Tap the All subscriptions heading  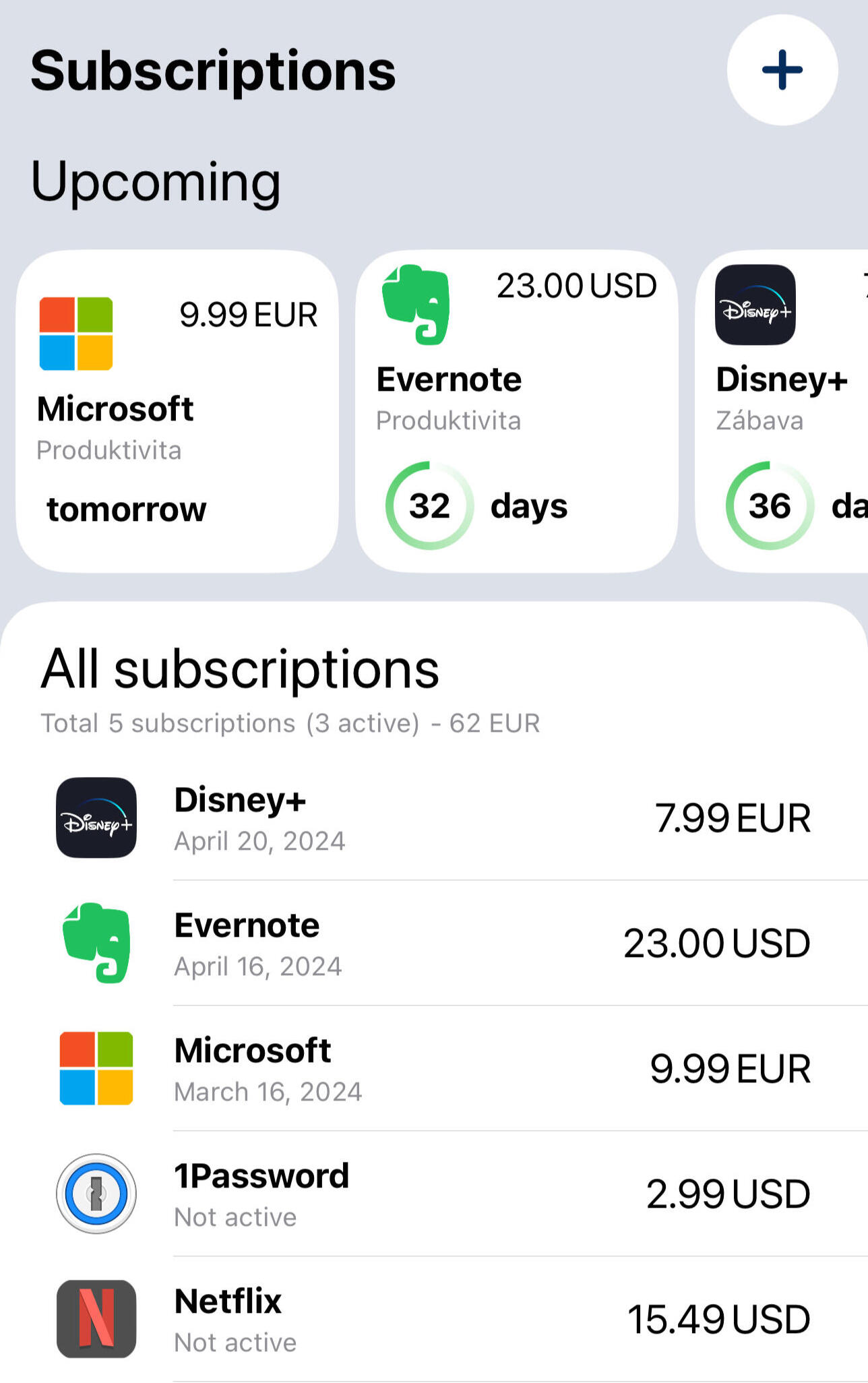(x=239, y=668)
